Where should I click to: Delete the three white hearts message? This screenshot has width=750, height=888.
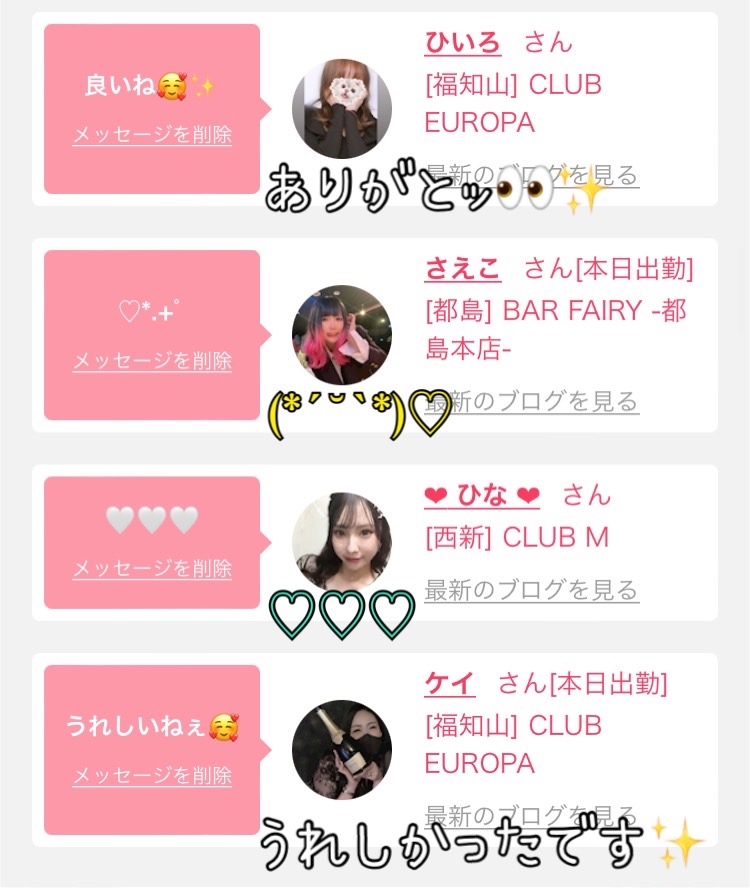pyautogui.click(x=152, y=567)
